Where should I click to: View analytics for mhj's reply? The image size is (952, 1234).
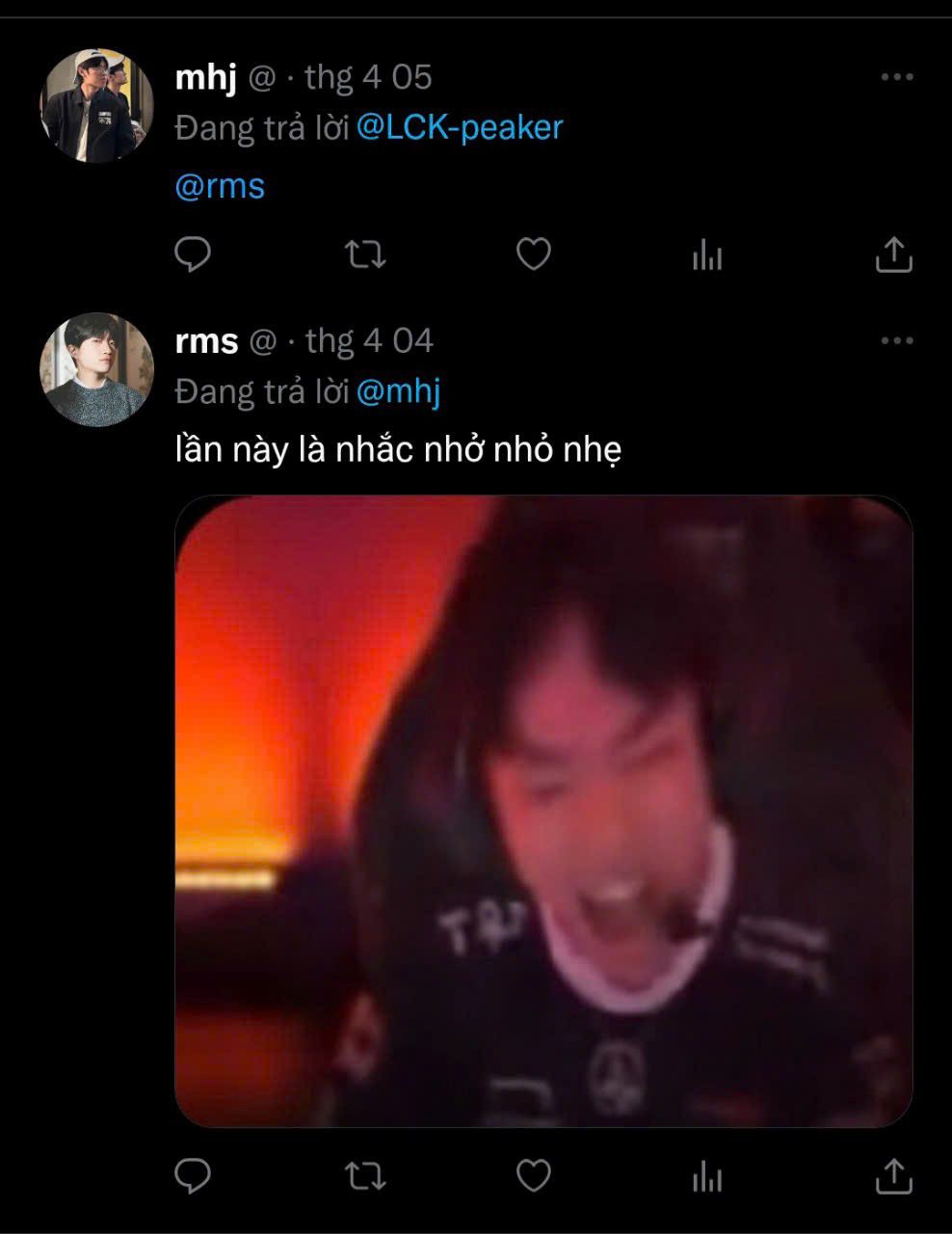pyautogui.click(x=706, y=255)
